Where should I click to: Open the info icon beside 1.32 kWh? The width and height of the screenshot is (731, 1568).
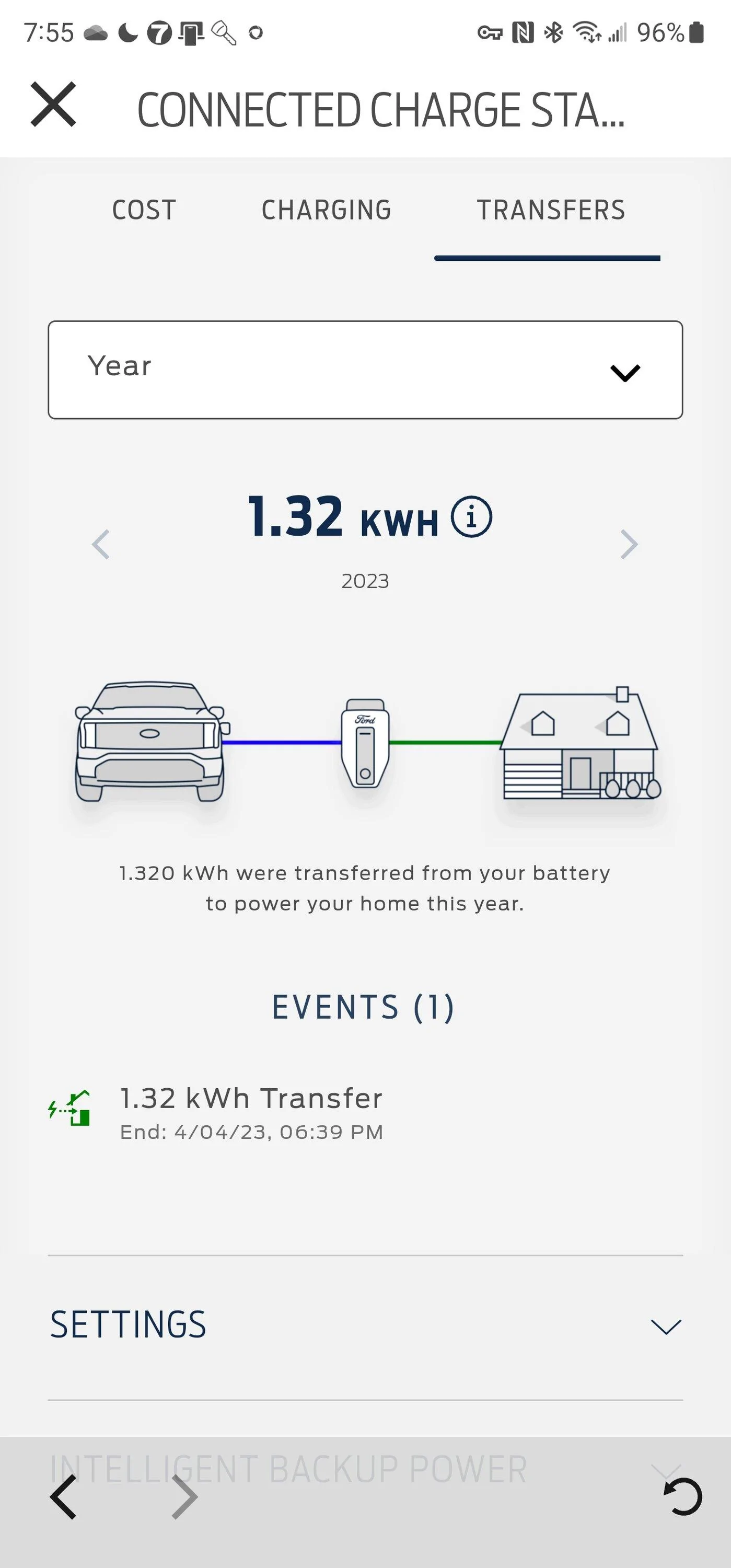(x=471, y=517)
